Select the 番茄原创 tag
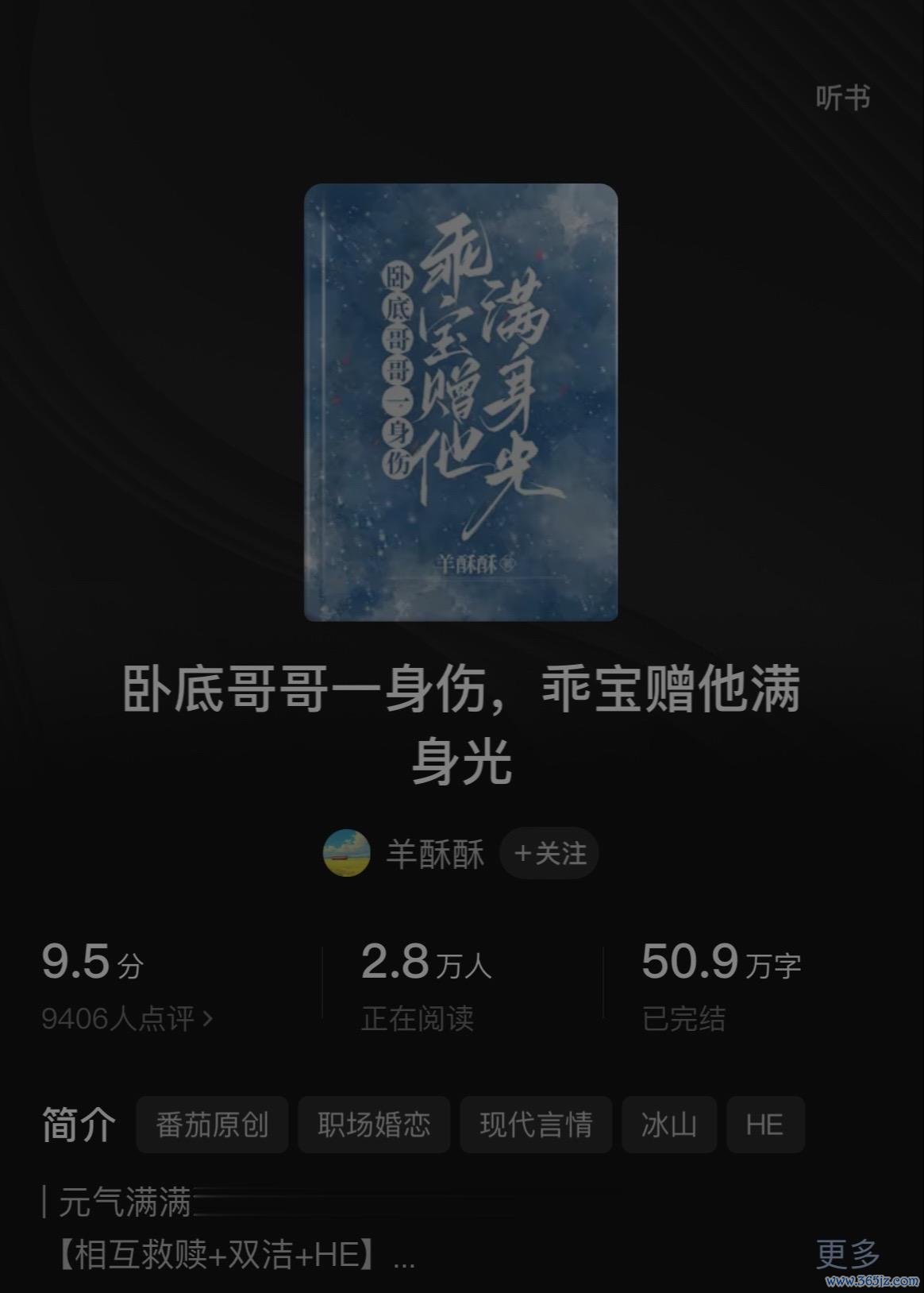The height and width of the screenshot is (1293, 924). [212, 1125]
